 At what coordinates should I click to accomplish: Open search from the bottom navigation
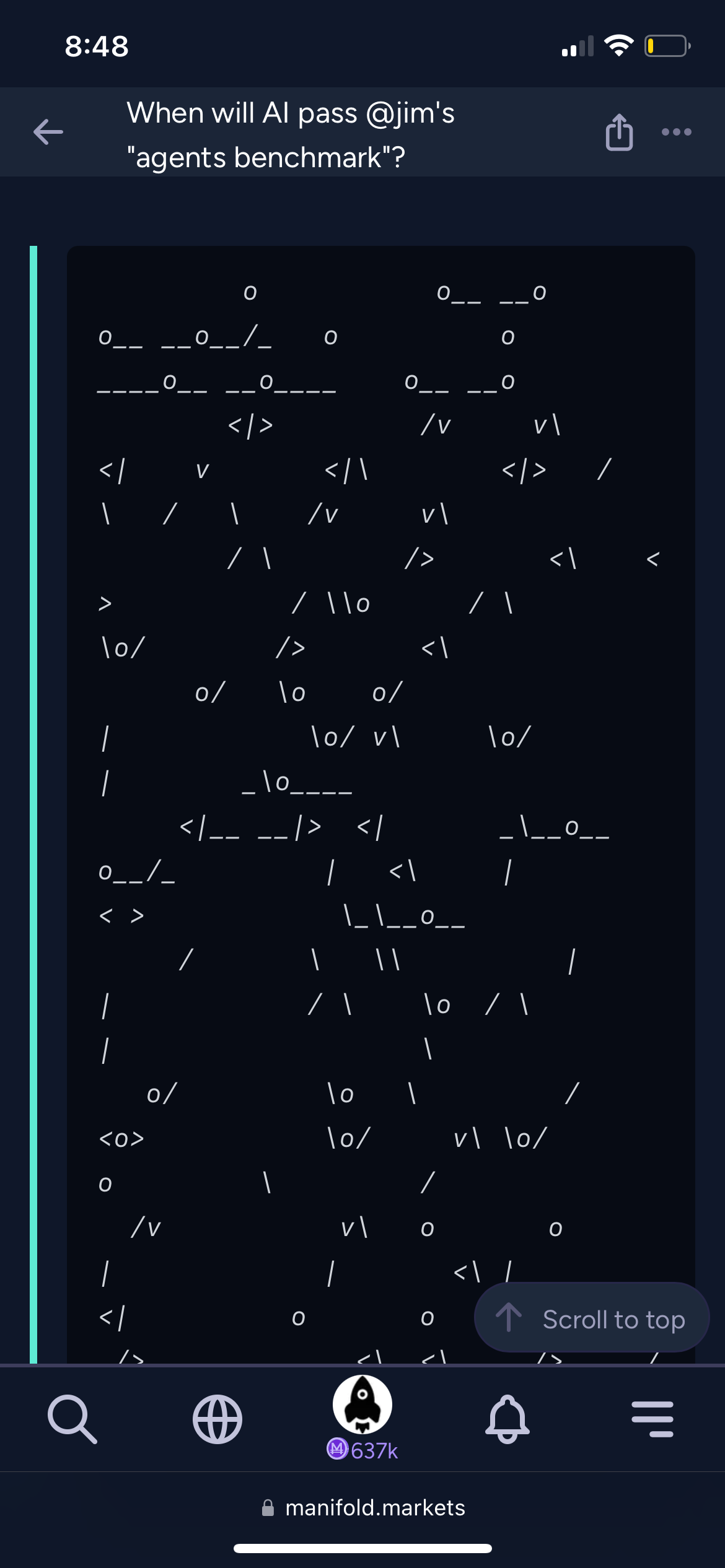click(72, 1419)
